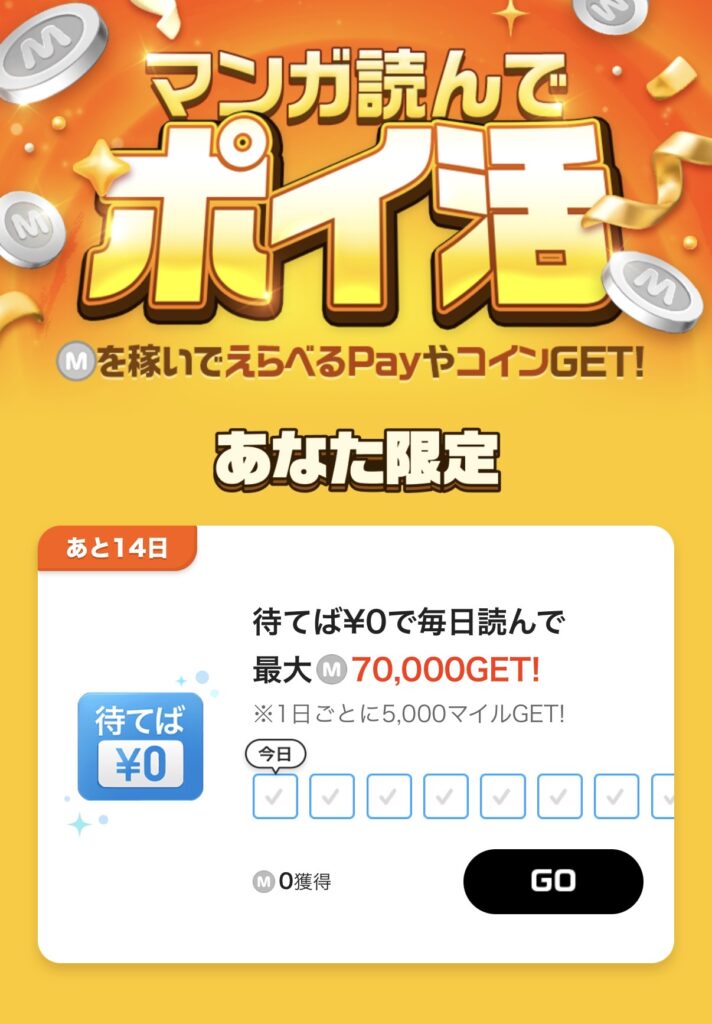Viewport: 712px width, 1024px height.
Task: Tap the black GO button
Action: [553, 881]
